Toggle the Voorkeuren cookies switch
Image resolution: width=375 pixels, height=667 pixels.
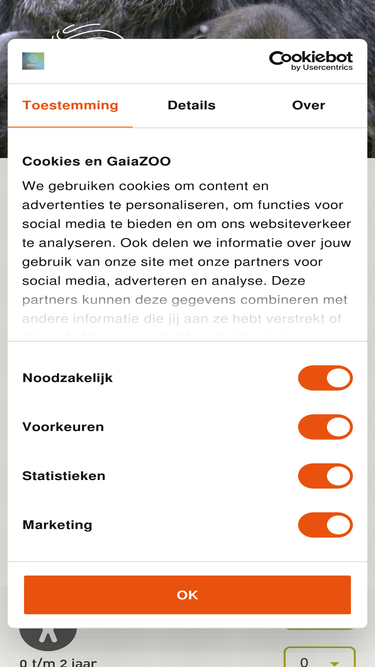pyautogui.click(x=325, y=427)
